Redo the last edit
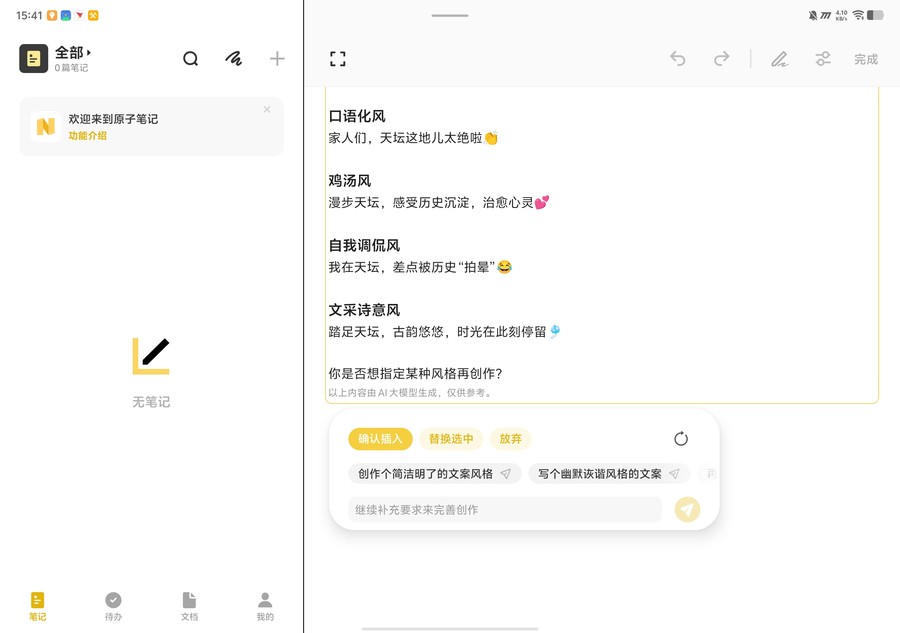Viewport: 900px width, 633px height. 721,59
